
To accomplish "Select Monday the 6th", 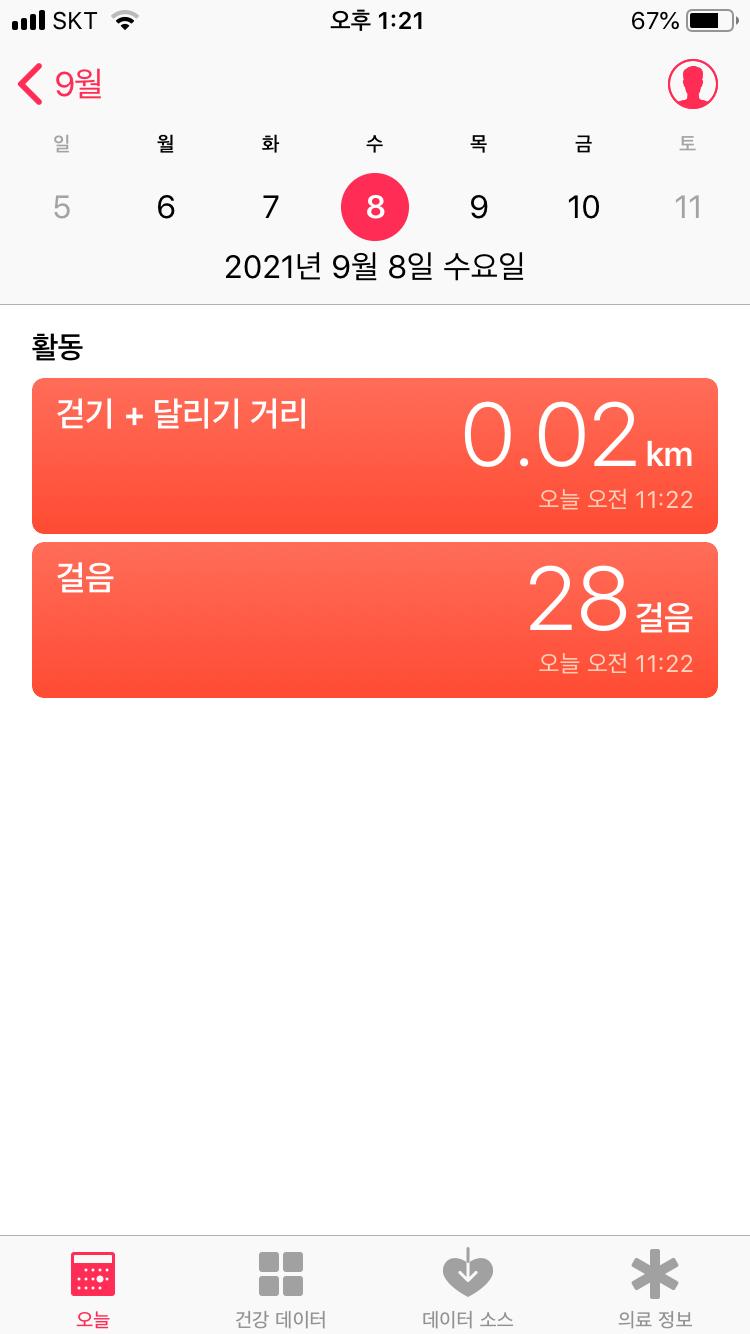I will pyautogui.click(x=166, y=207).
